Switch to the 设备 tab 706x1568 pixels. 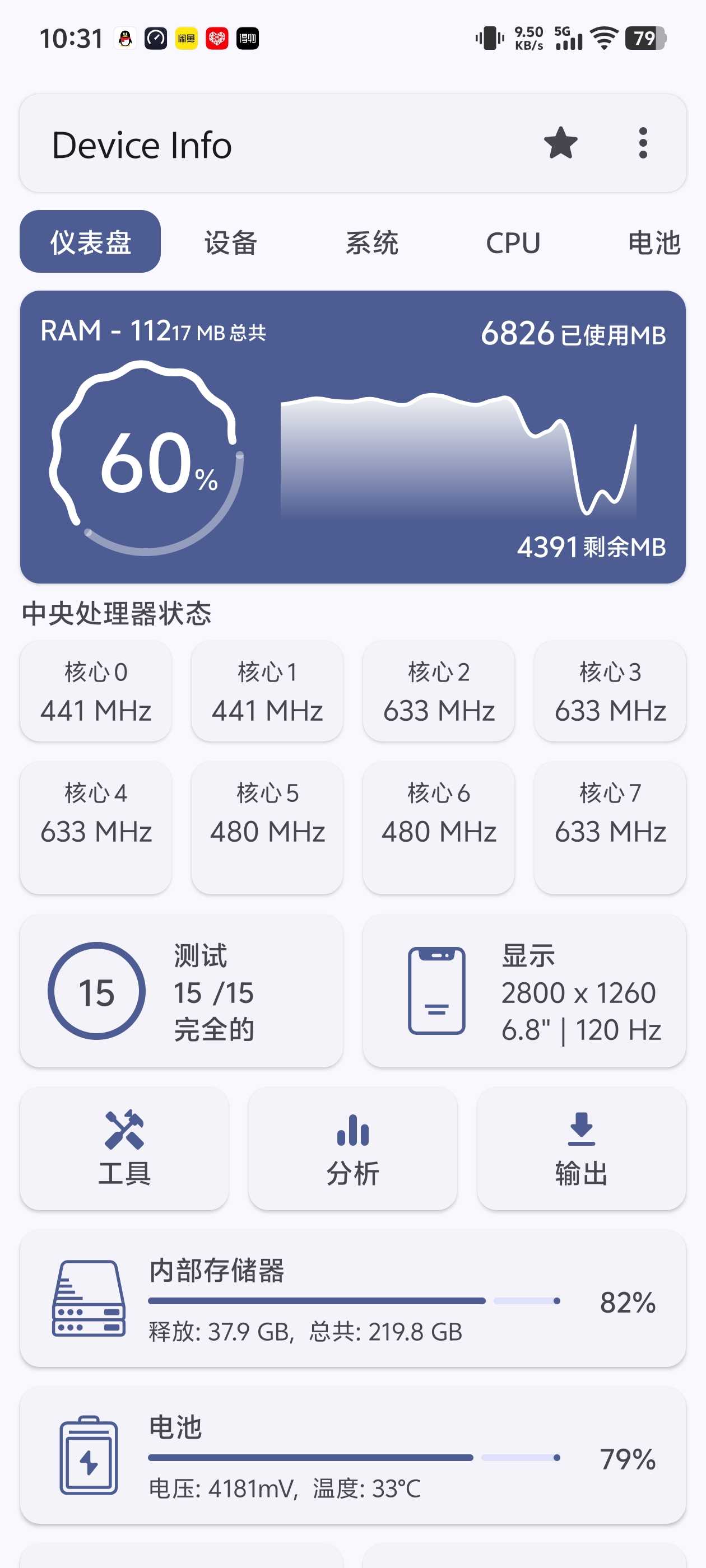(231, 242)
